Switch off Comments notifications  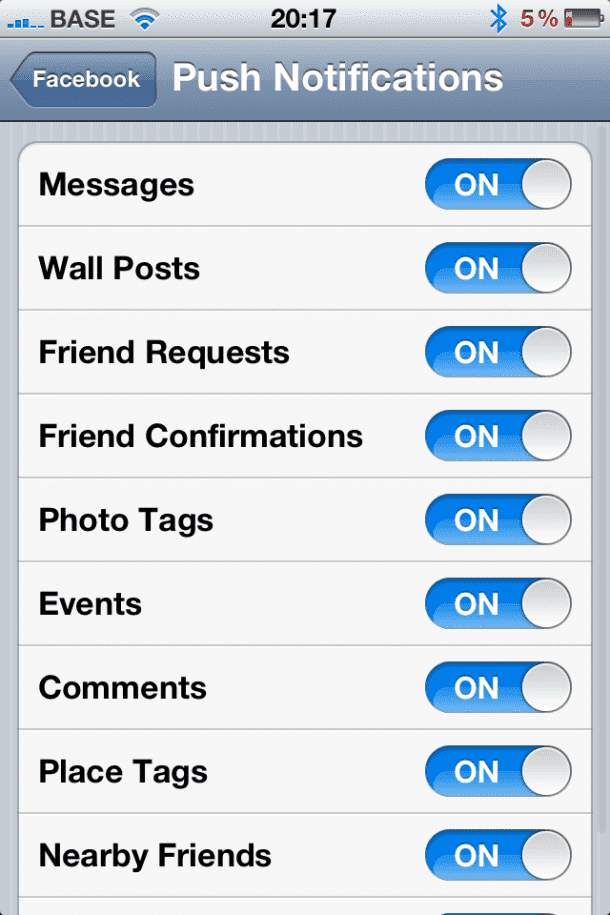point(498,689)
